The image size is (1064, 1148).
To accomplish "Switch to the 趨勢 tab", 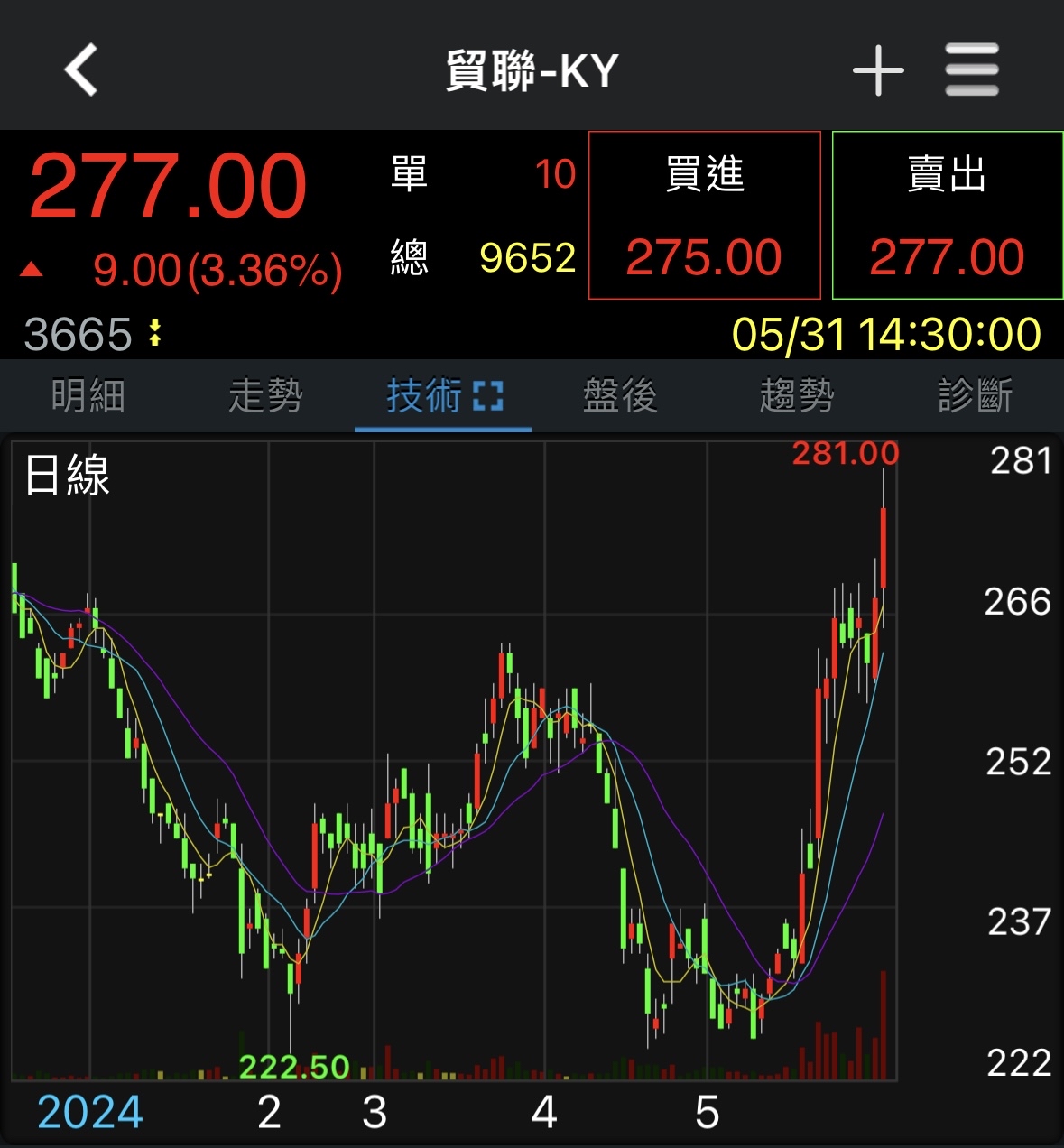I will [x=797, y=395].
